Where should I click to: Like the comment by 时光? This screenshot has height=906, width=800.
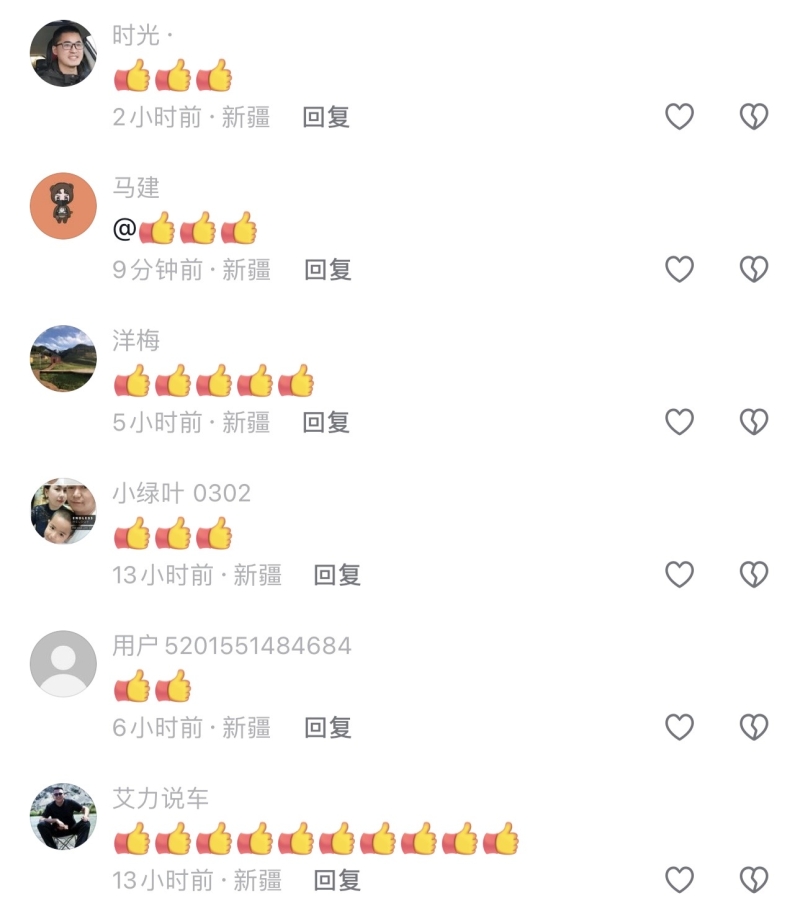679,117
